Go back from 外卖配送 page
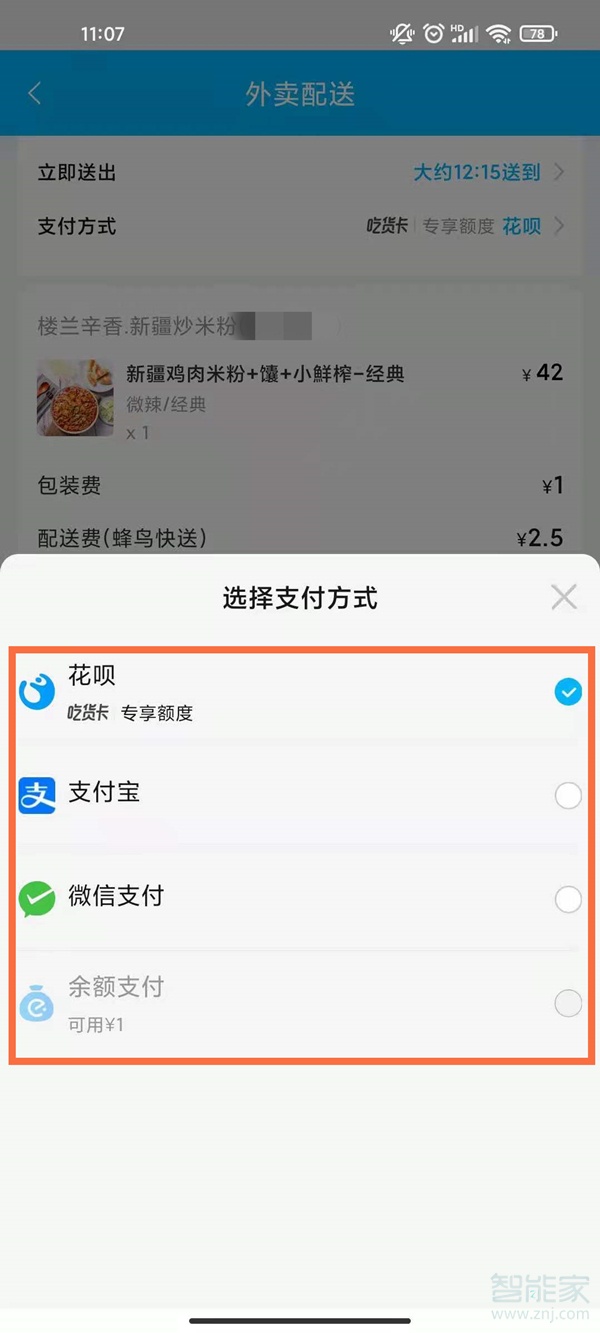Image resolution: width=600 pixels, height=1333 pixels. [35, 94]
